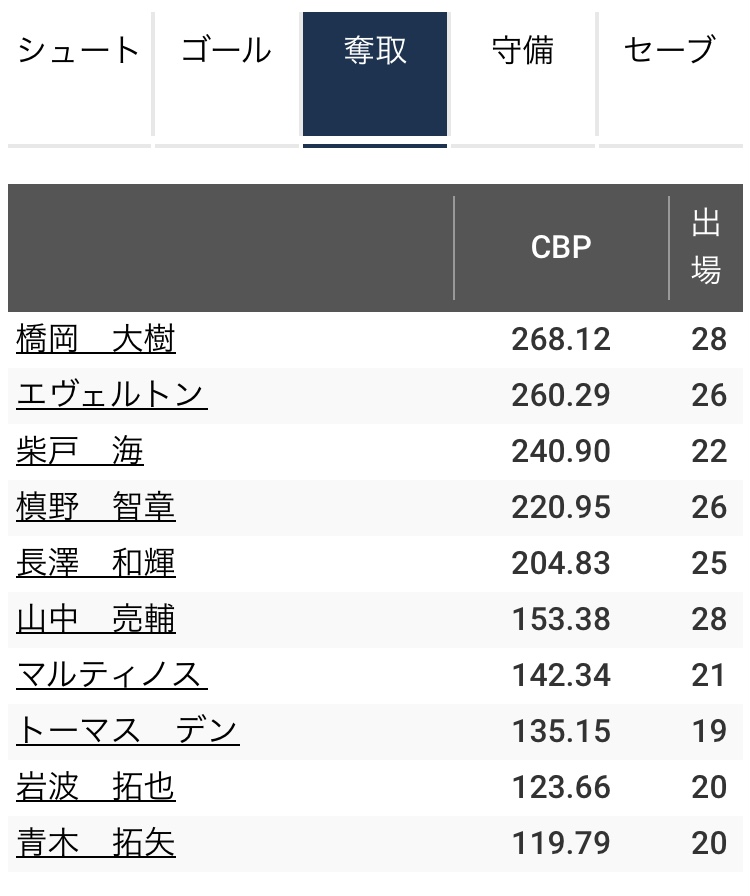Open 長澤 和輝's profile
The height and width of the screenshot is (896, 750).
tap(96, 564)
